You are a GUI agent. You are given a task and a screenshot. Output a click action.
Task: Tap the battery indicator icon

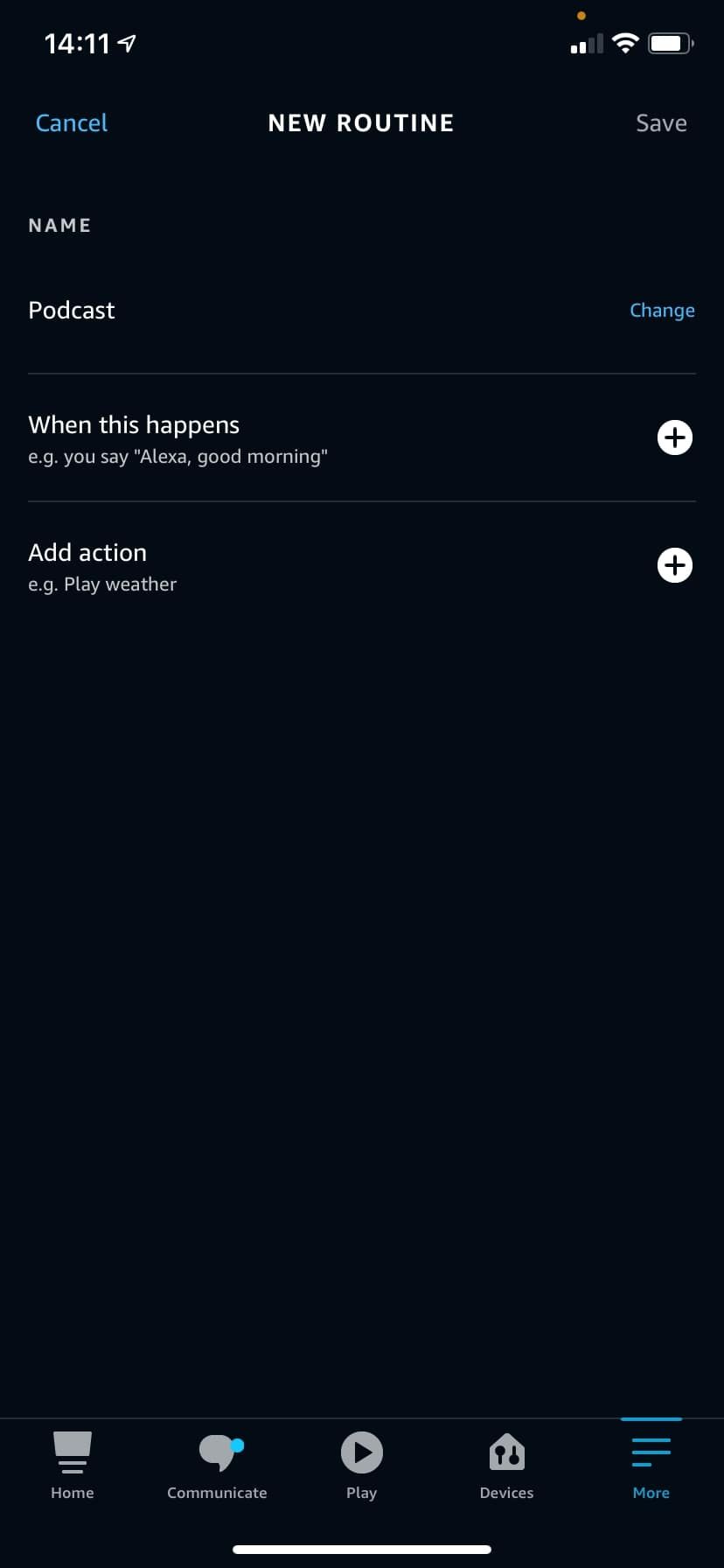[x=670, y=42]
